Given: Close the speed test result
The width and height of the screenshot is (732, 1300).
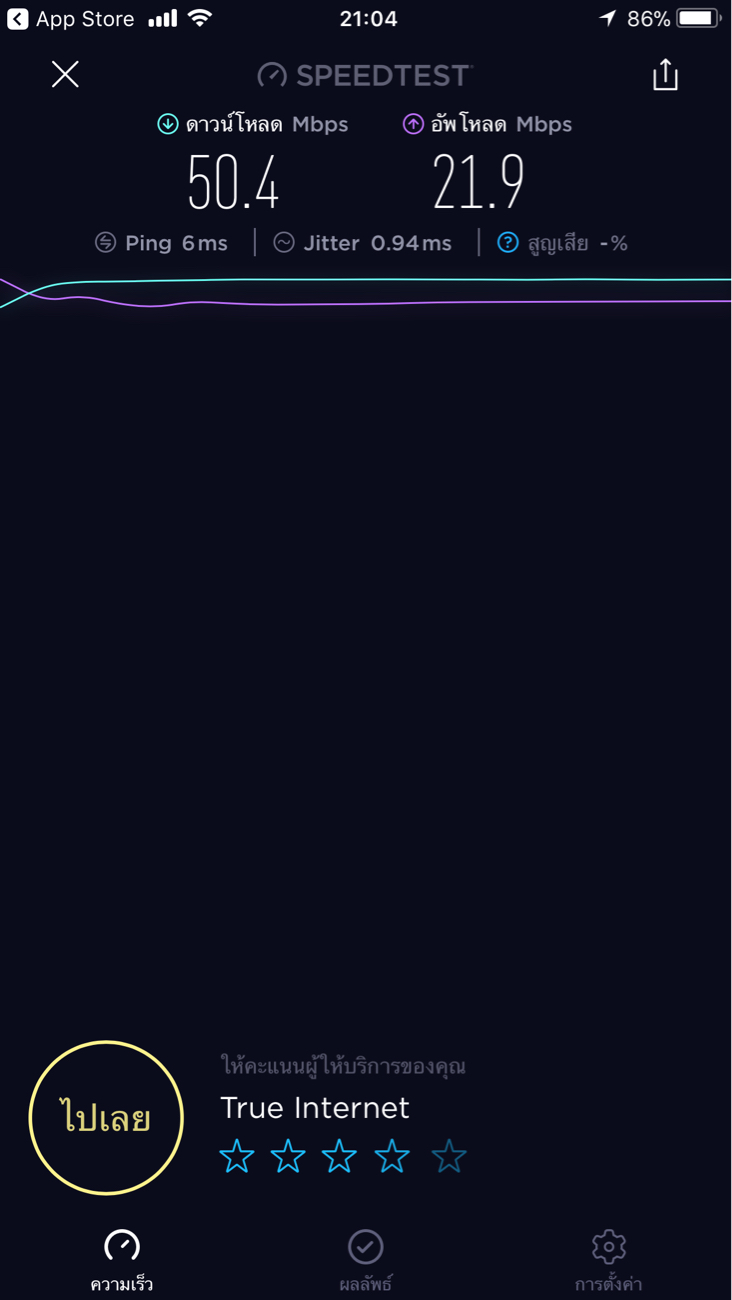Looking at the screenshot, I should coord(65,74).
